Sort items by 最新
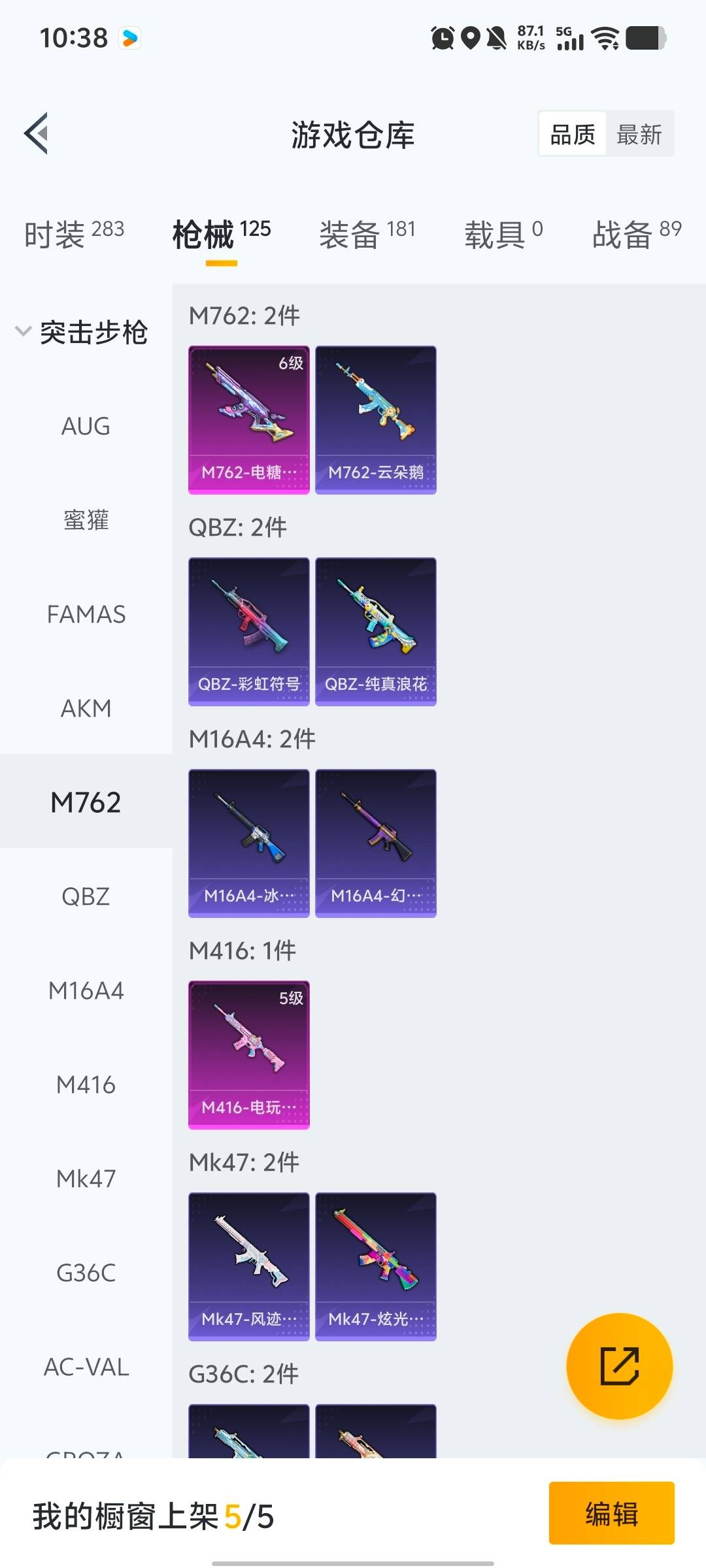706x1568 pixels. [639, 135]
